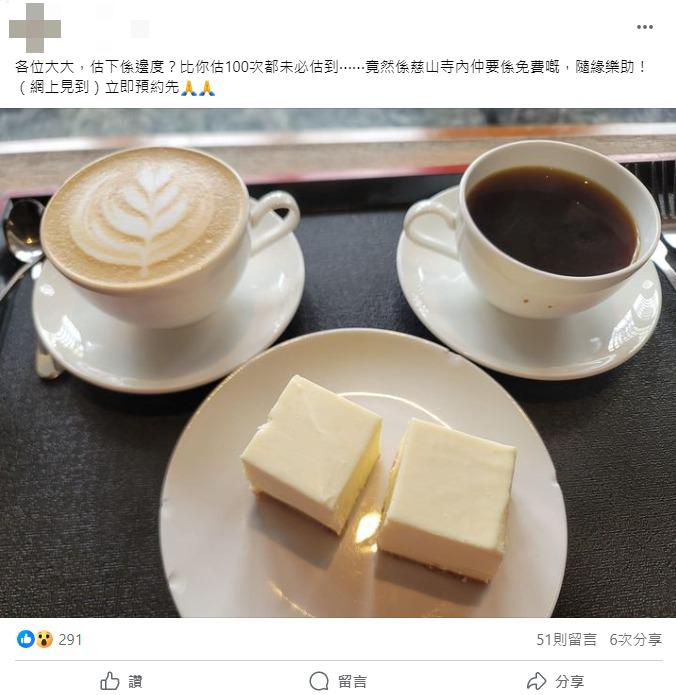
Task: Open the coffee and cheesecake photo
Action: point(338,365)
